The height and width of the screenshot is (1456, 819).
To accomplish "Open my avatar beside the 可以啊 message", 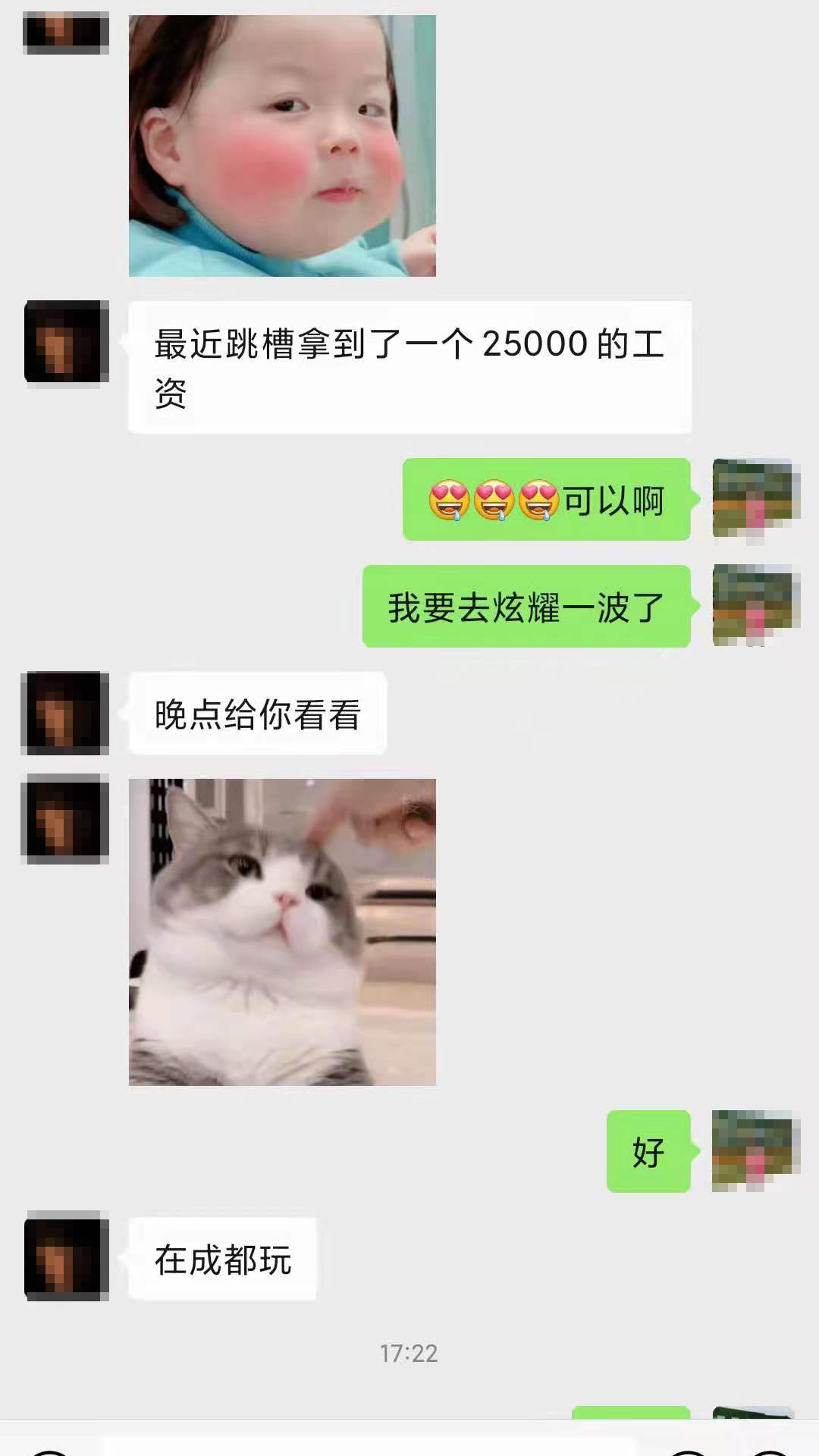I will click(754, 498).
